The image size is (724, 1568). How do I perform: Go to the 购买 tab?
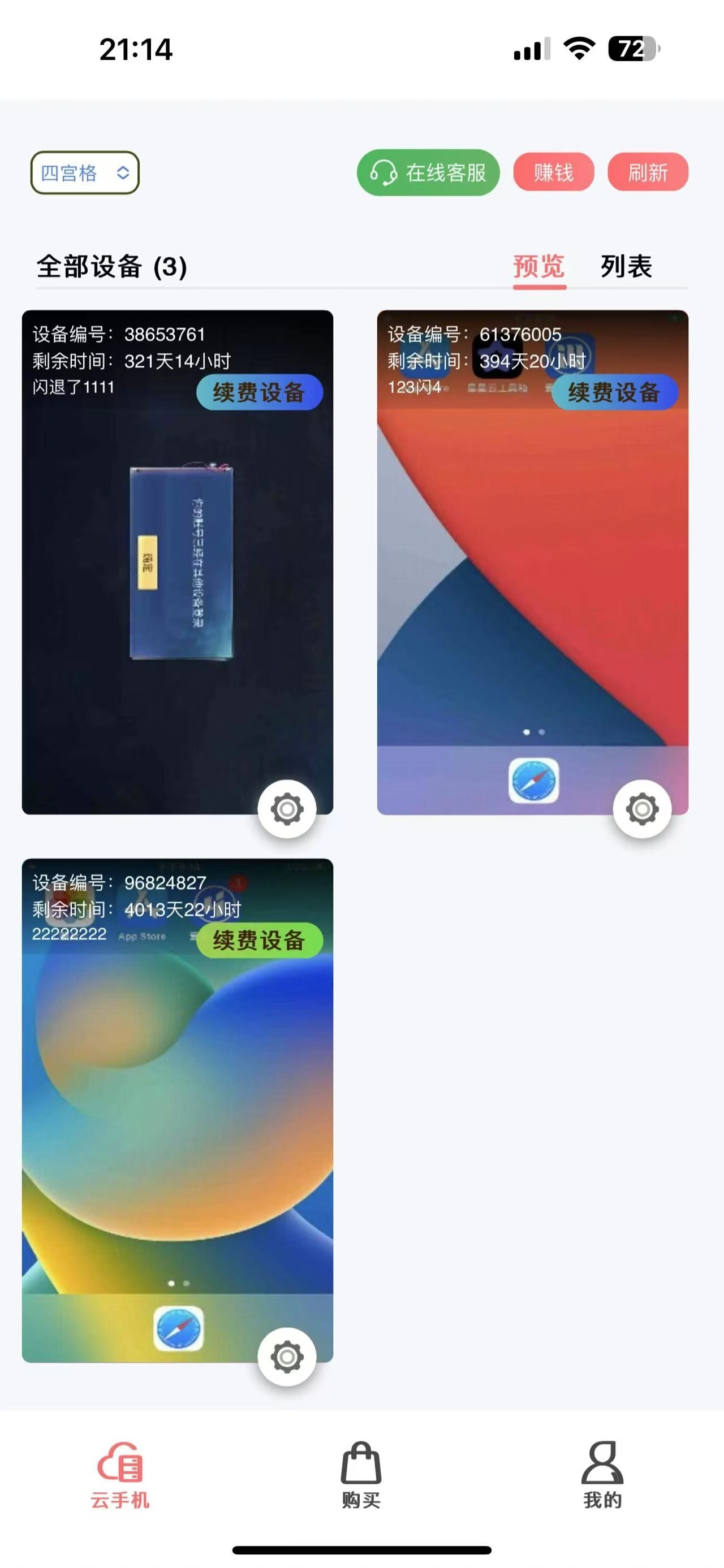[x=361, y=1475]
